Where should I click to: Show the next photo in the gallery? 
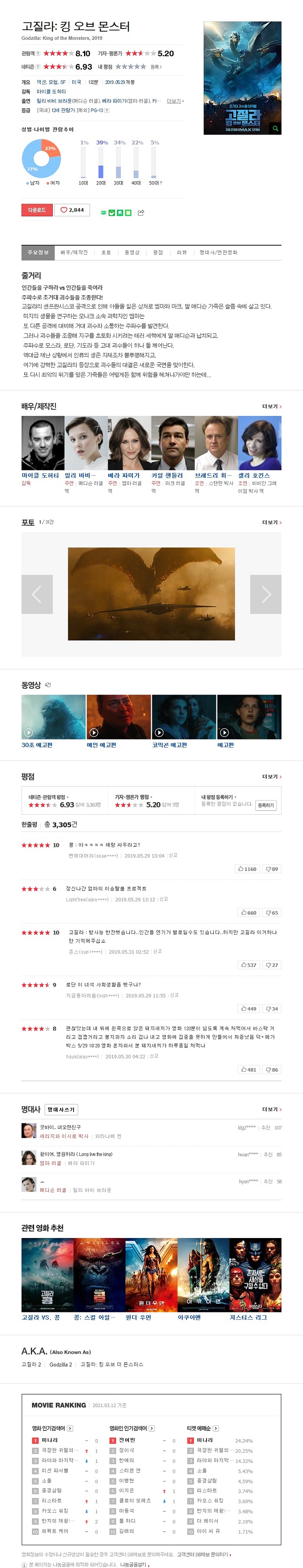point(266,594)
